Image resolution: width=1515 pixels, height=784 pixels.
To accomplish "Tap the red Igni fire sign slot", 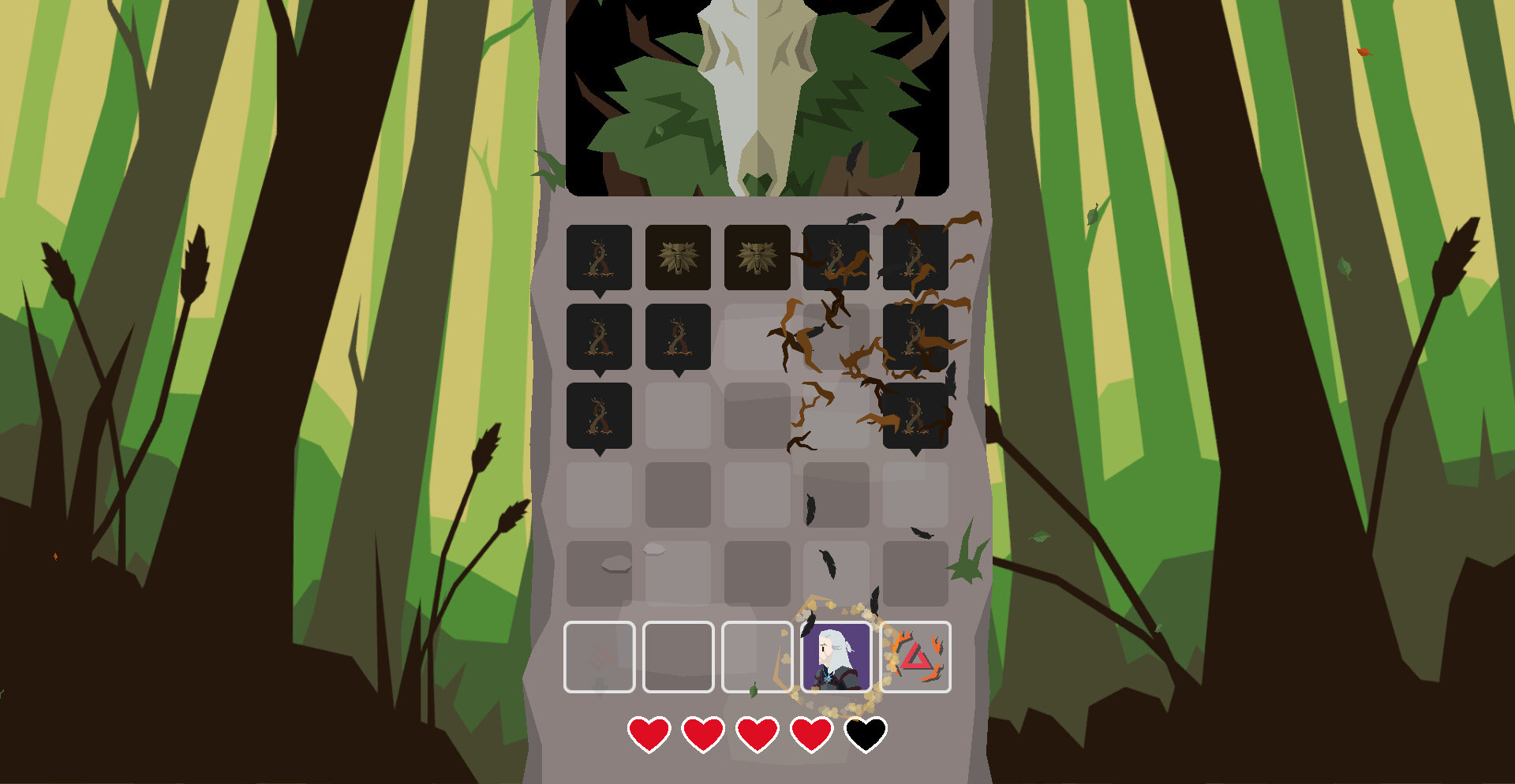I will point(915,657).
